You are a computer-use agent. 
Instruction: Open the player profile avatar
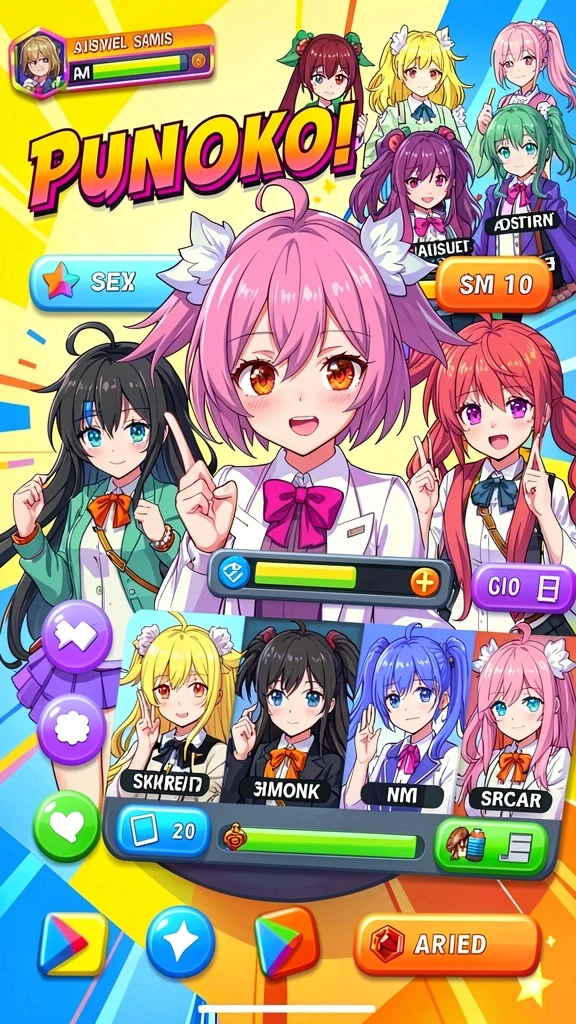(39, 63)
